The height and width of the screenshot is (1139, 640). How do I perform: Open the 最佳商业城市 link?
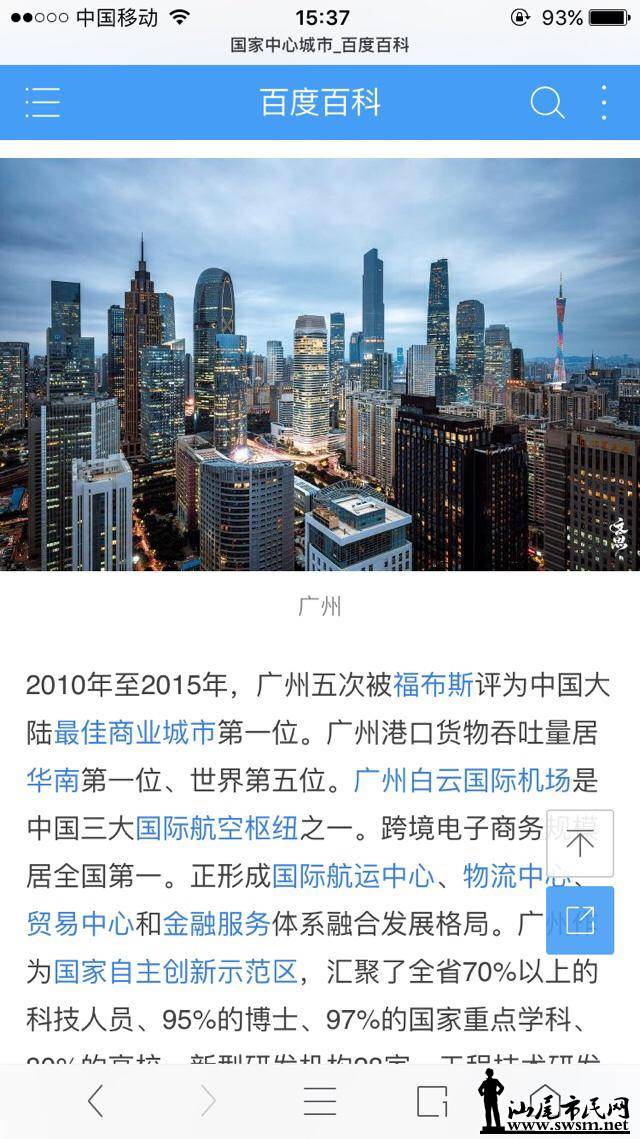click(x=135, y=733)
